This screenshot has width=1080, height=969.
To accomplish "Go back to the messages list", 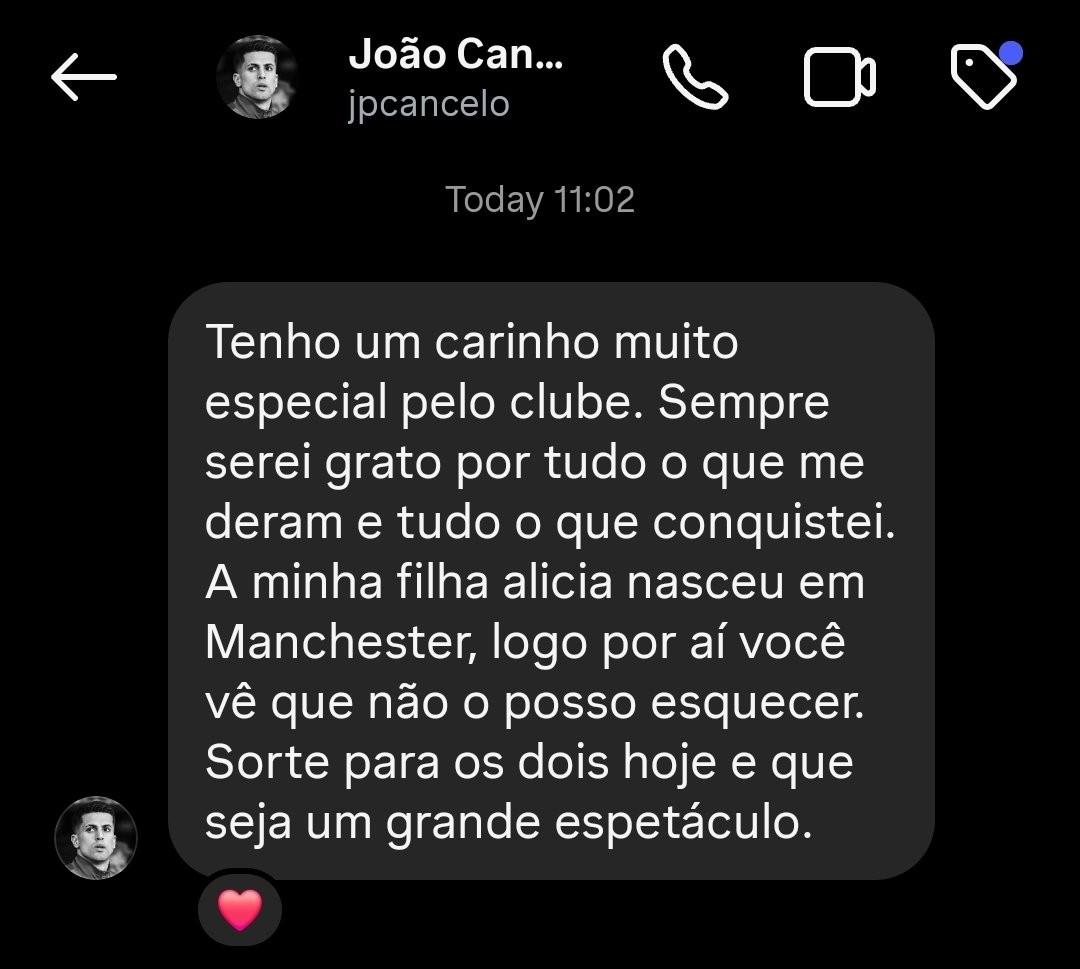I will pyautogui.click(x=84, y=78).
